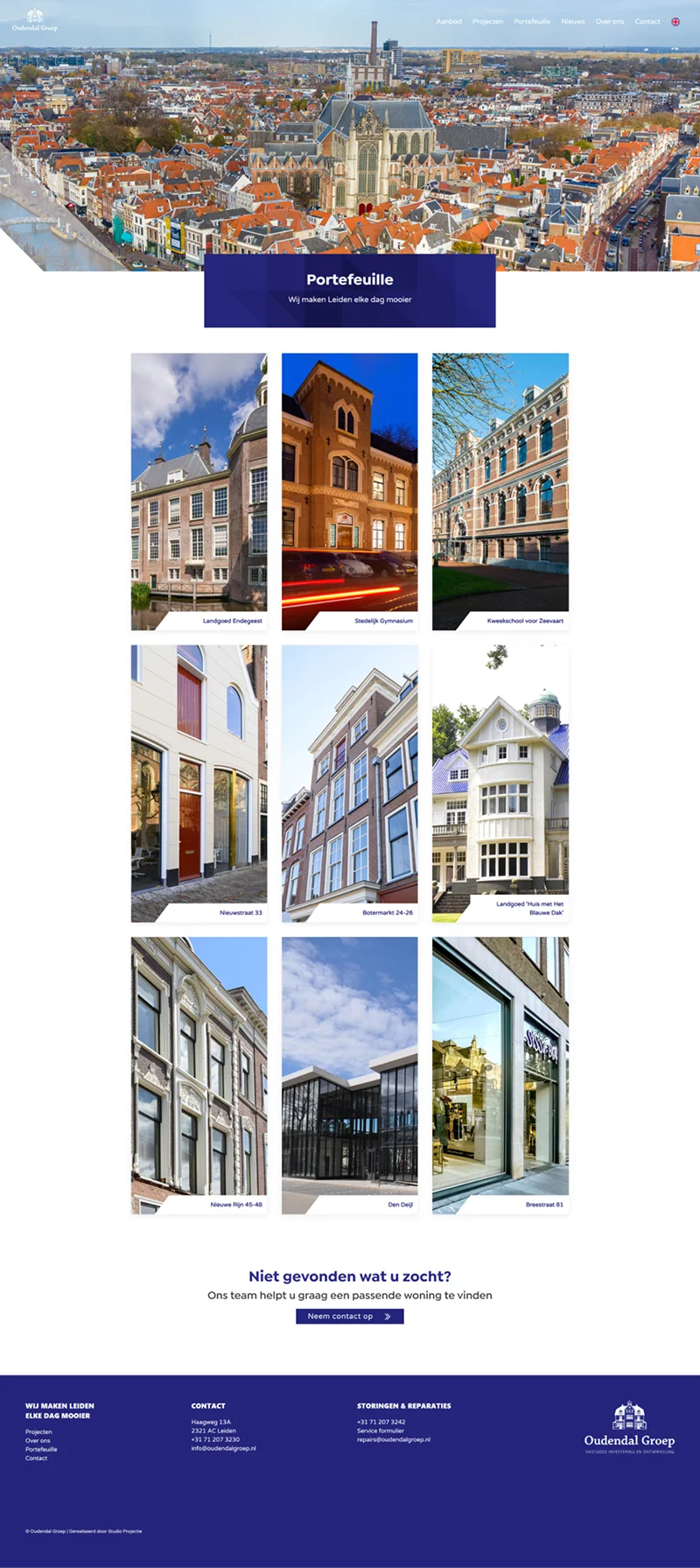Viewport: 700px width, 1568px height.
Task: Open Kweekschool voor Zeevaart tile
Action: [500, 491]
